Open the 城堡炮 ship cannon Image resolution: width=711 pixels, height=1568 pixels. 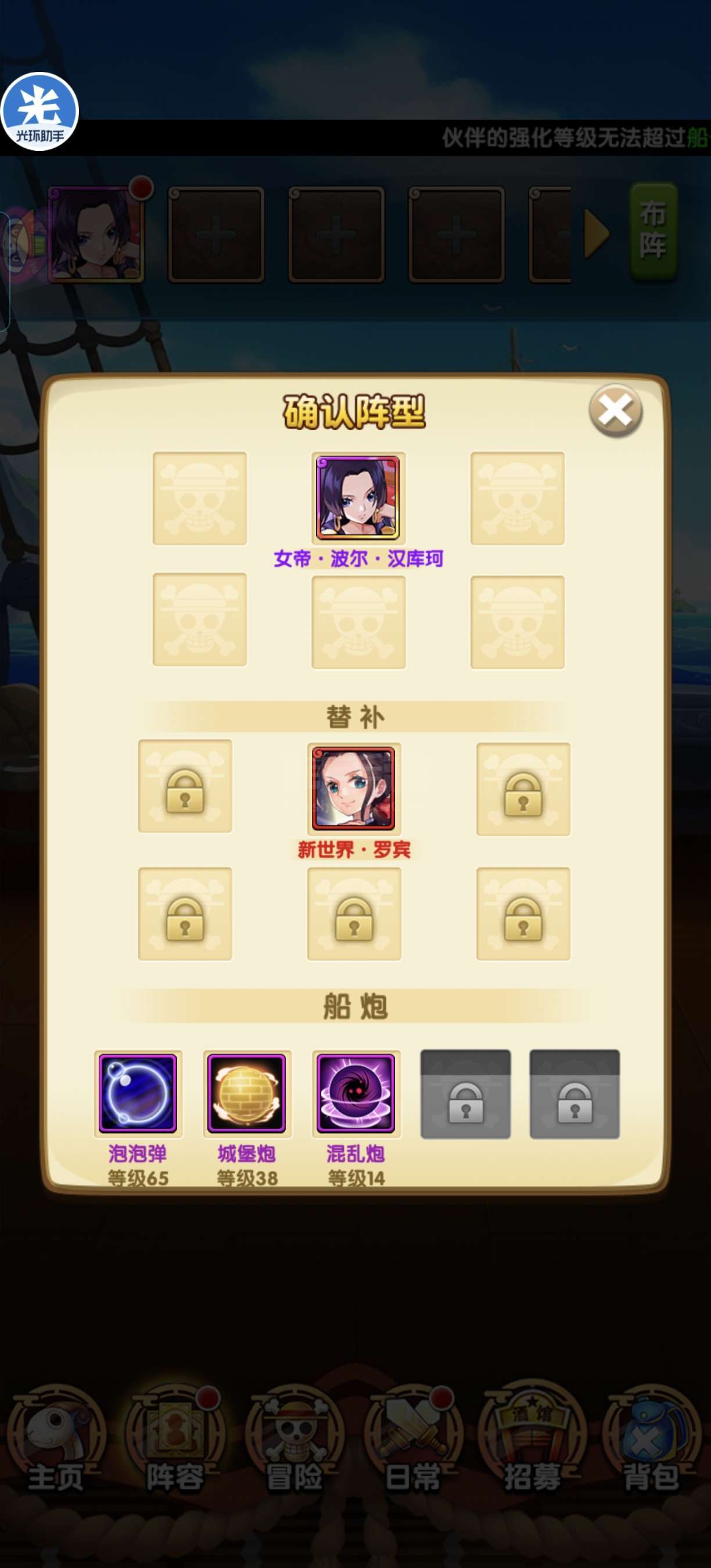point(246,1094)
